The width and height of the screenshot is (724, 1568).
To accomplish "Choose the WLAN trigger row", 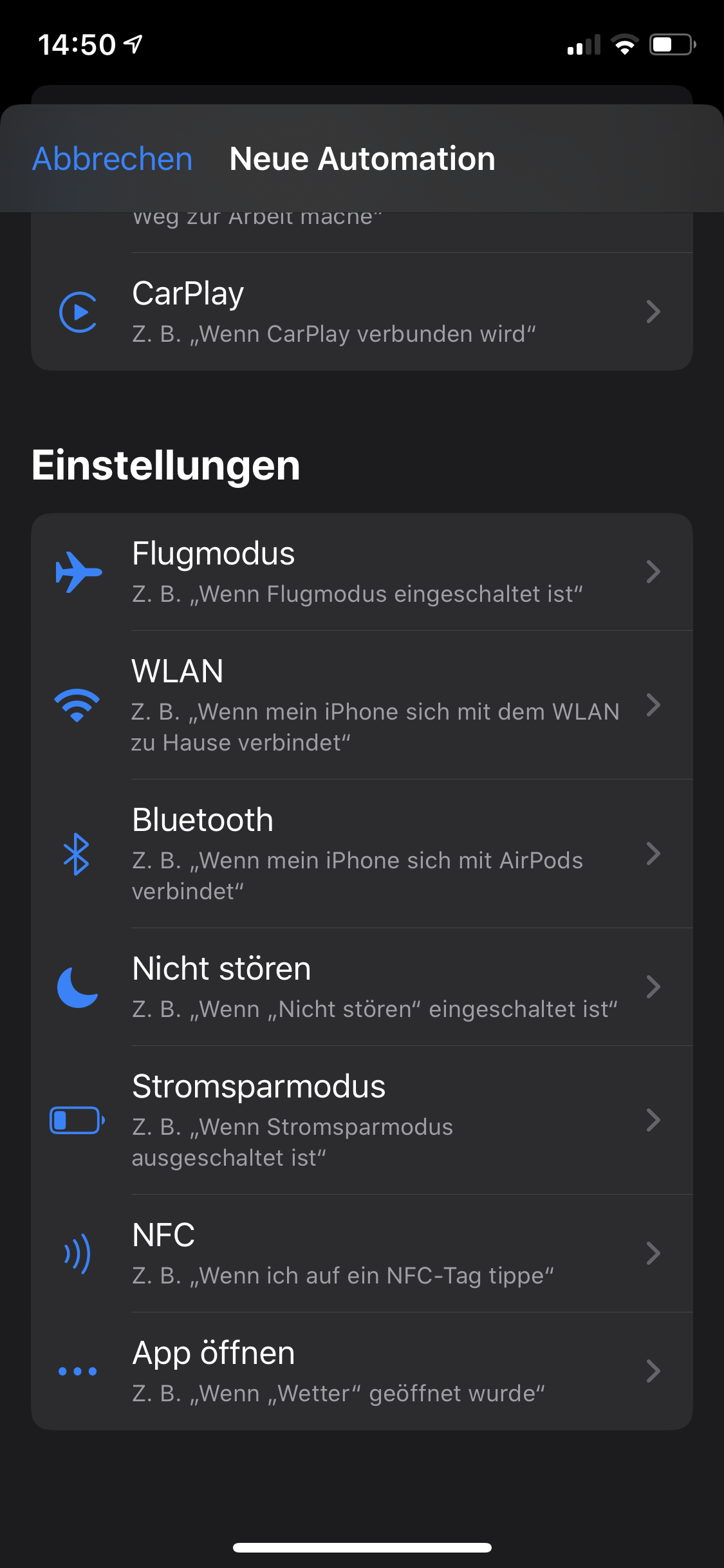I will coord(360,705).
